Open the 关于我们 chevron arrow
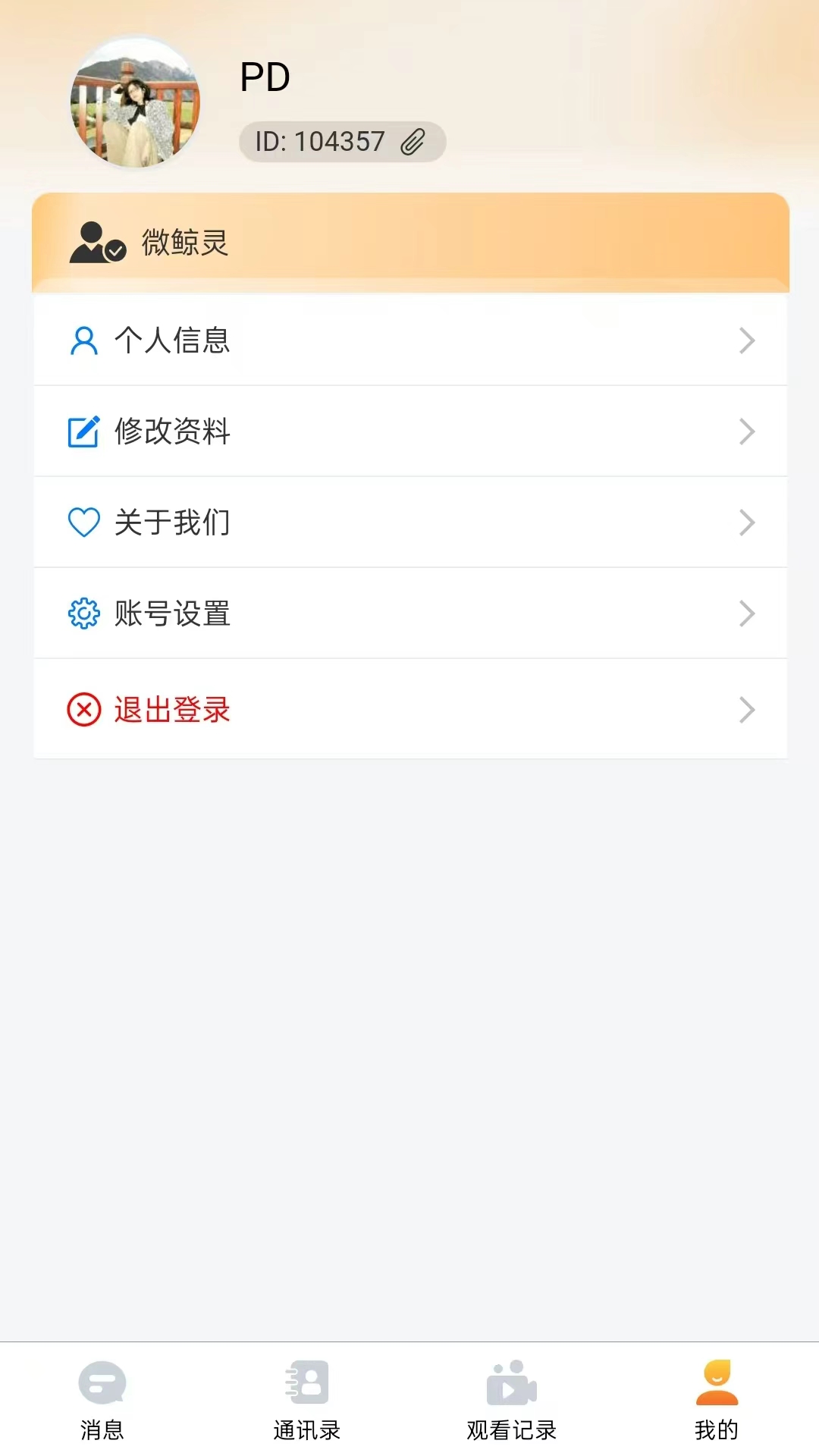Viewport: 819px width, 1456px height. [748, 522]
